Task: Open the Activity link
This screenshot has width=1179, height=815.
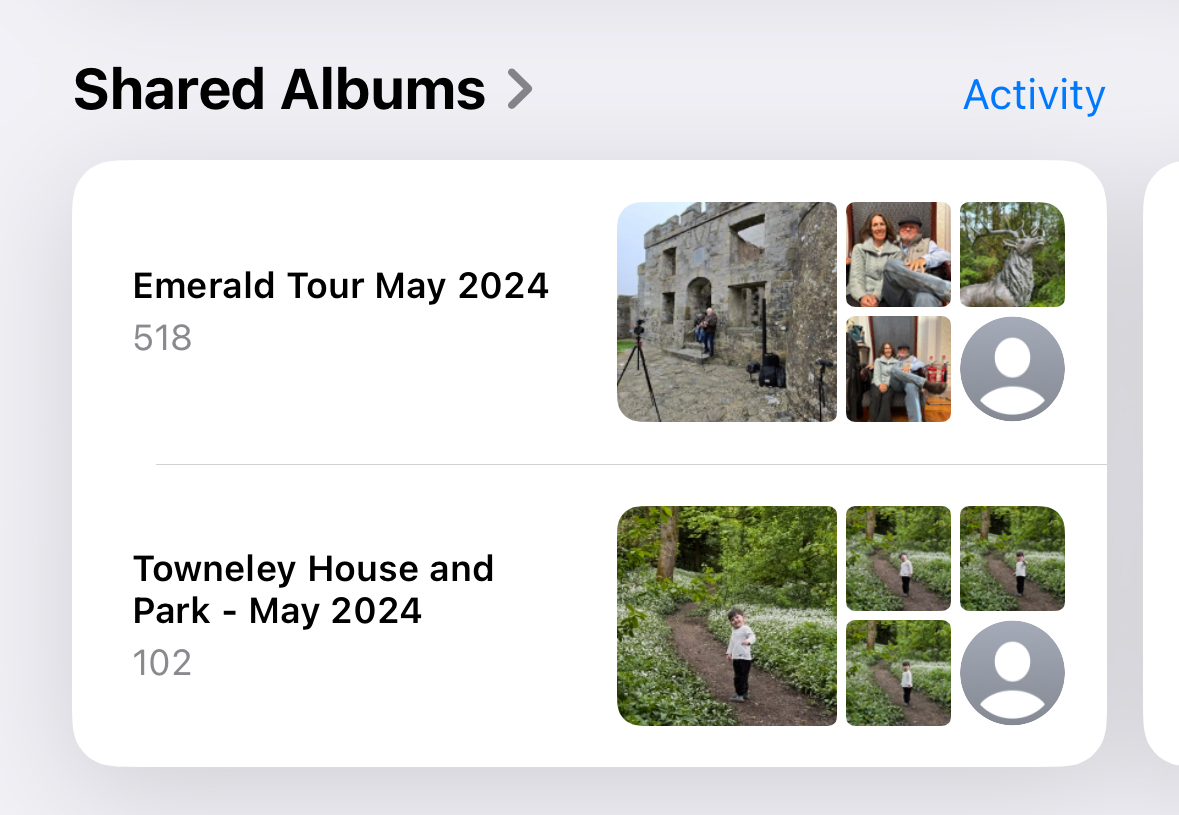Action: pyautogui.click(x=1033, y=95)
